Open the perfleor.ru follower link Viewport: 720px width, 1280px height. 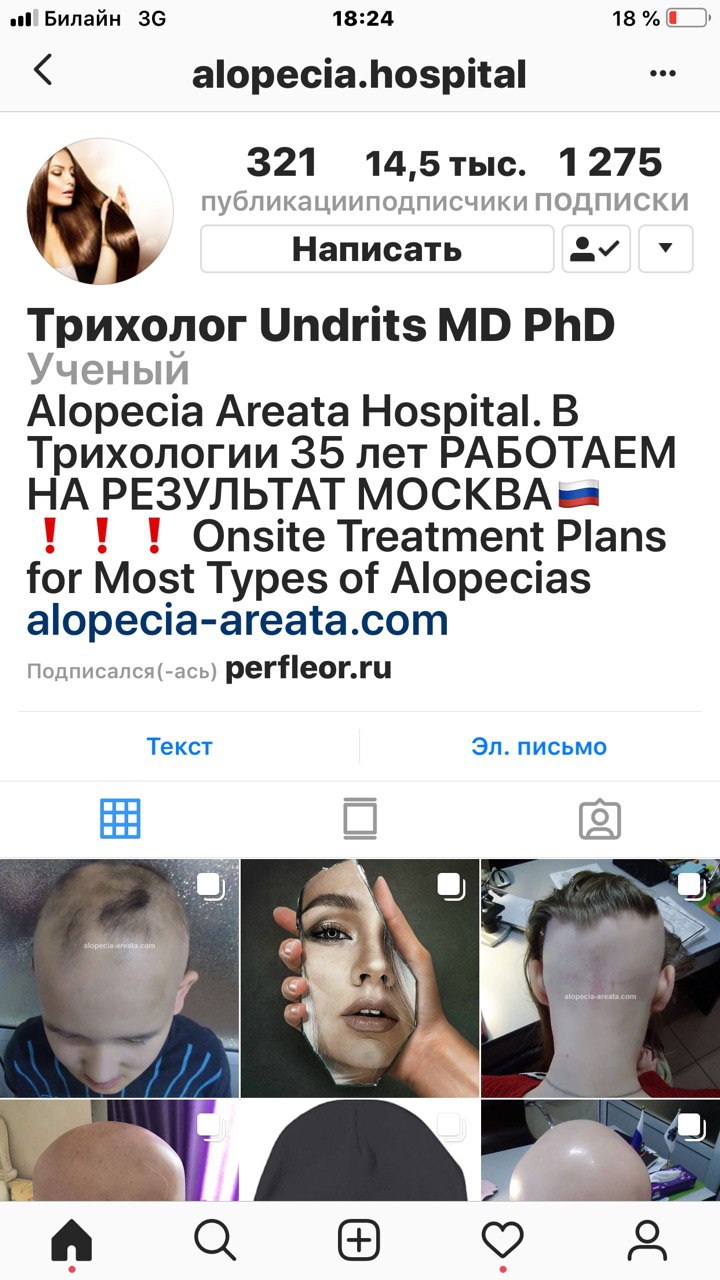pyautogui.click(x=308, y=669)
